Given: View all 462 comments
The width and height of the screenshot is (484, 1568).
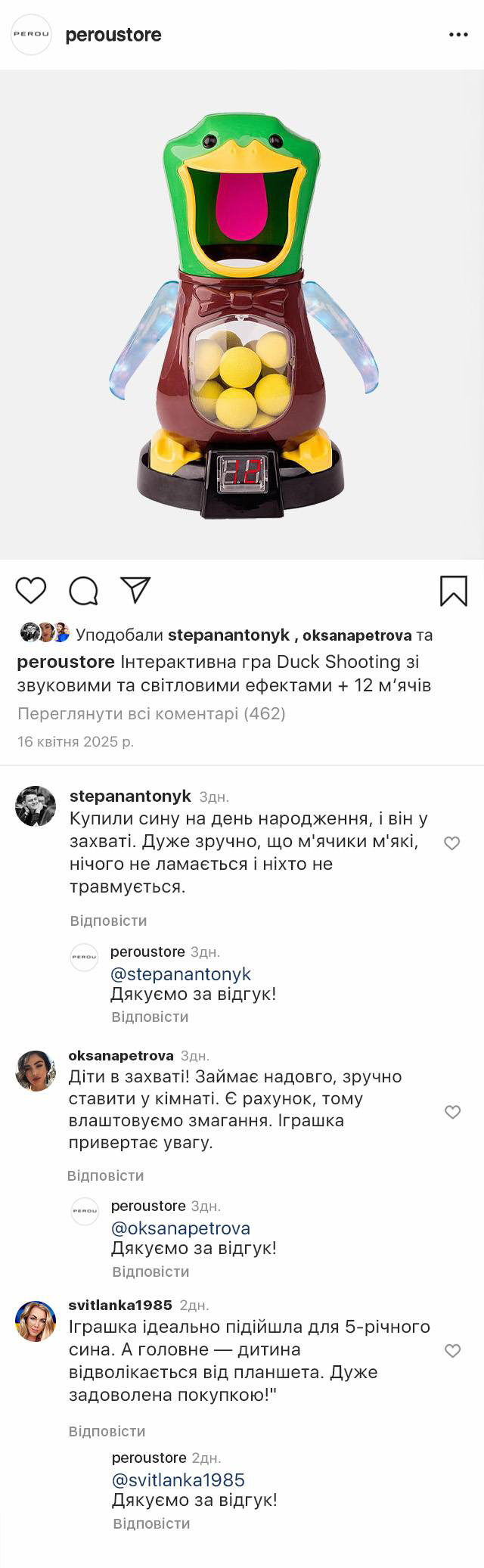Looking at the screenshot, I should 151,713.
